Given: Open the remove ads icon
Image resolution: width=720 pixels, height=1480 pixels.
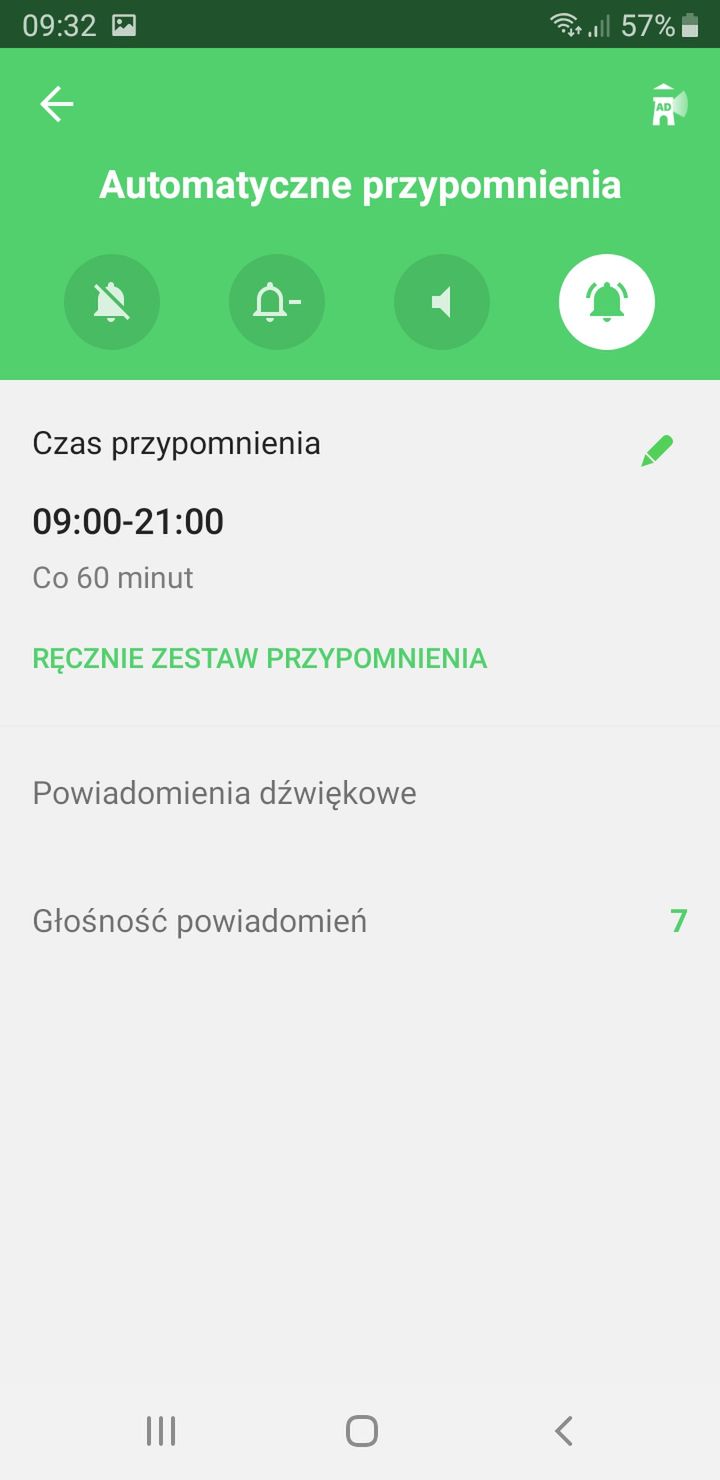Looking at the screenshot, I should tap(669, 105).
